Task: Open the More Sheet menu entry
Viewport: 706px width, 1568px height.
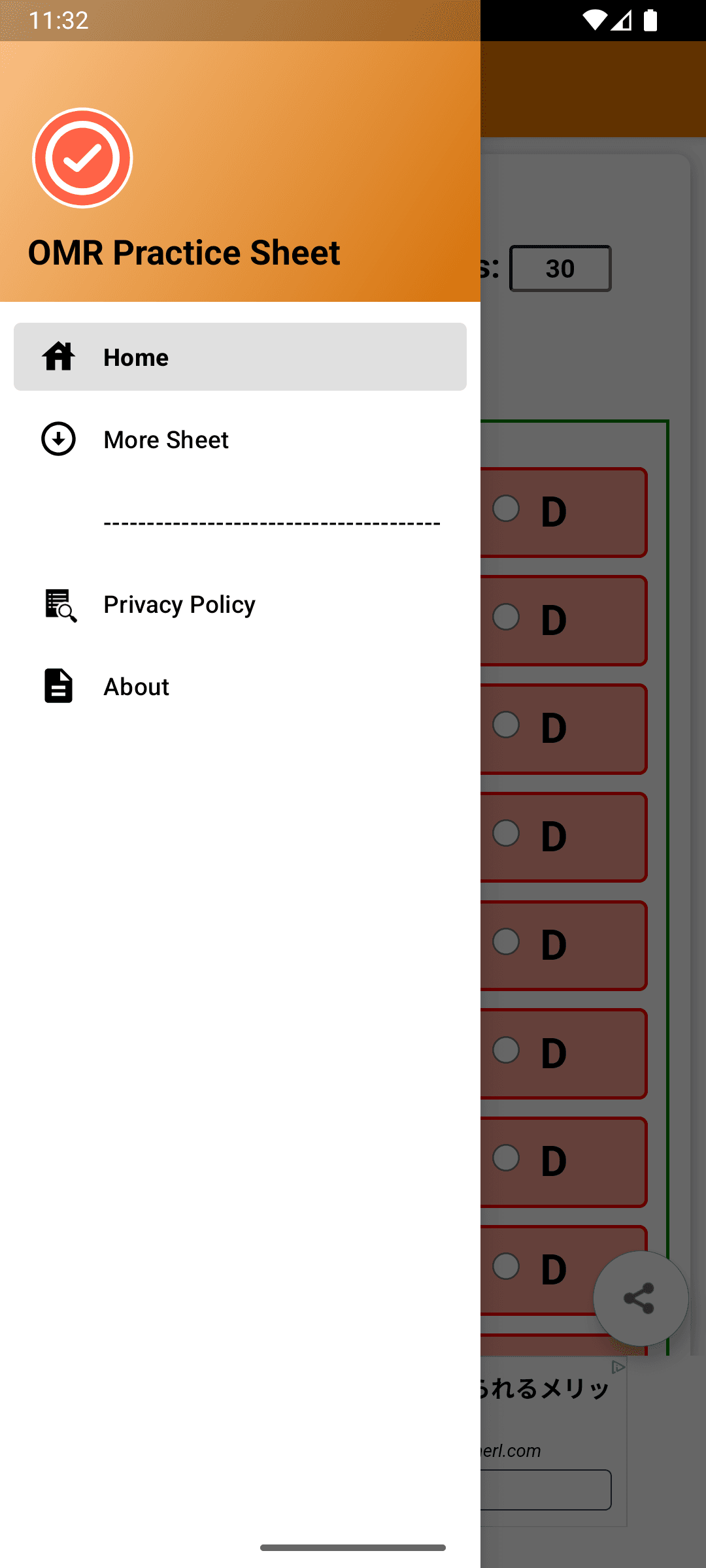Action: [x=166, y=439]
